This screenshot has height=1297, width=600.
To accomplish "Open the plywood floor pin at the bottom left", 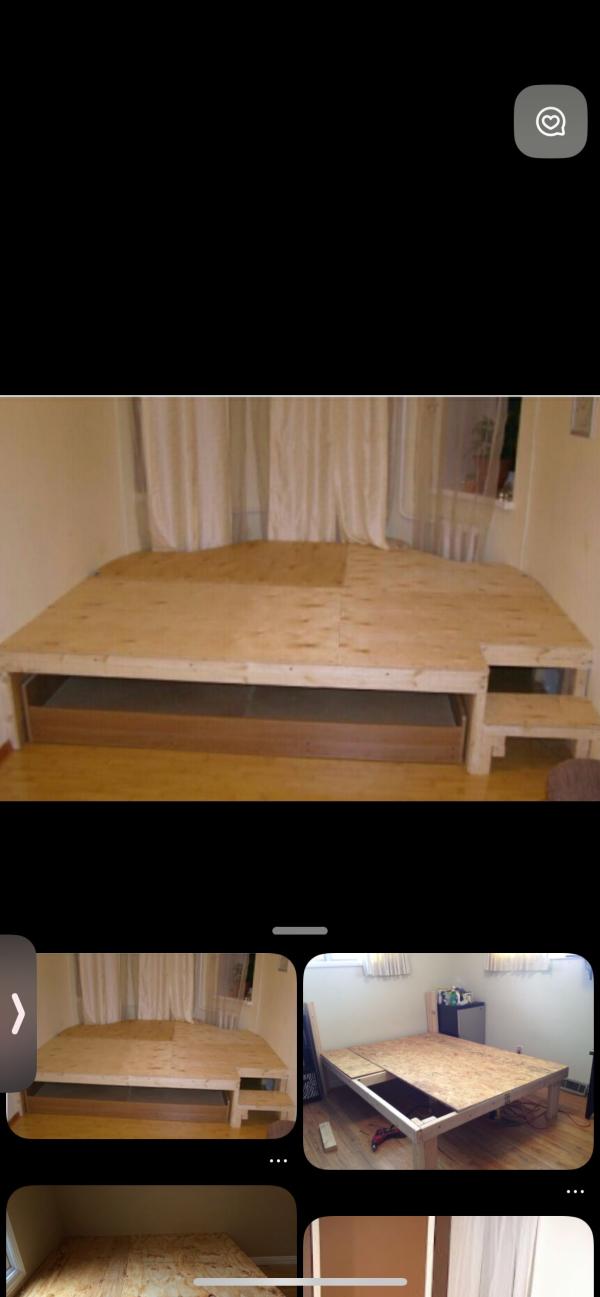I will click(151, 1241).
